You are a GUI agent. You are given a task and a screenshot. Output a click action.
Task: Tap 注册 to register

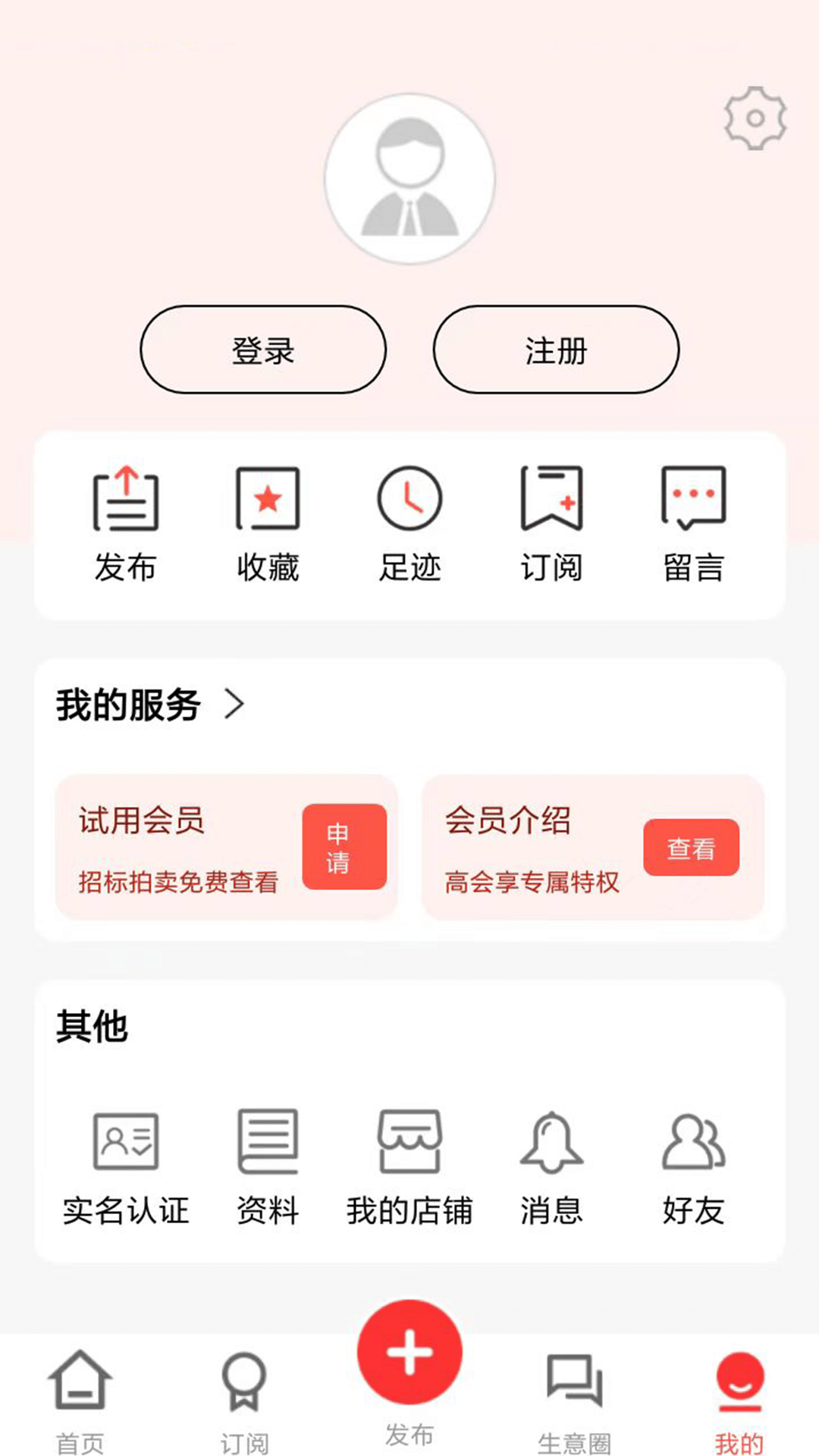pyautogui.click(x=555, y=350)
